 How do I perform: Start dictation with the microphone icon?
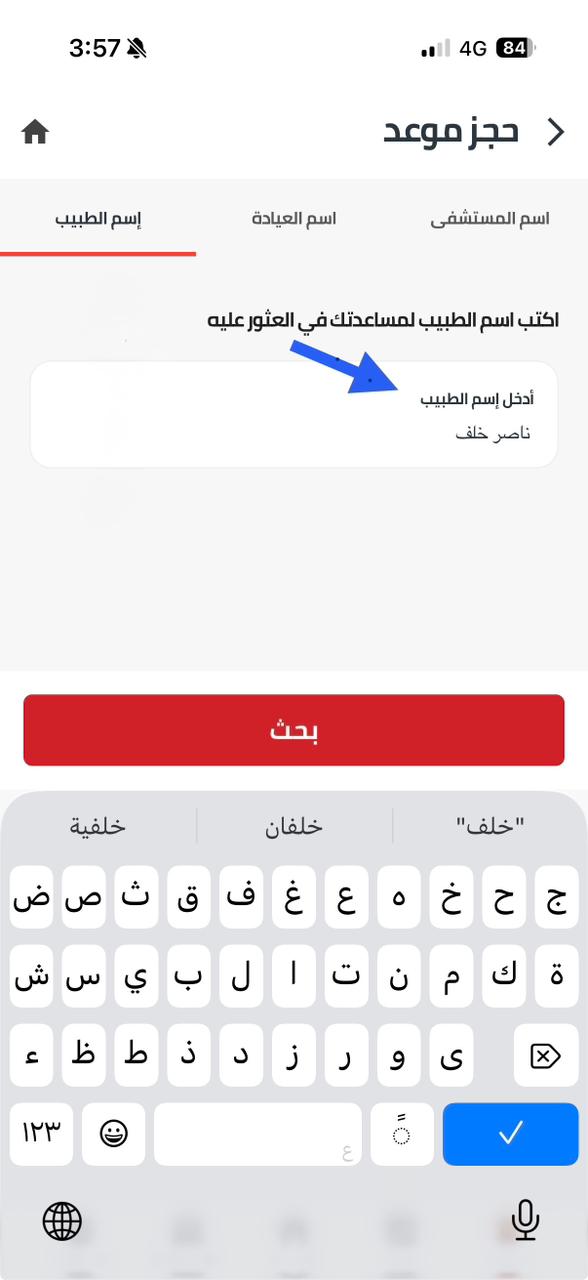[525, 1219]
